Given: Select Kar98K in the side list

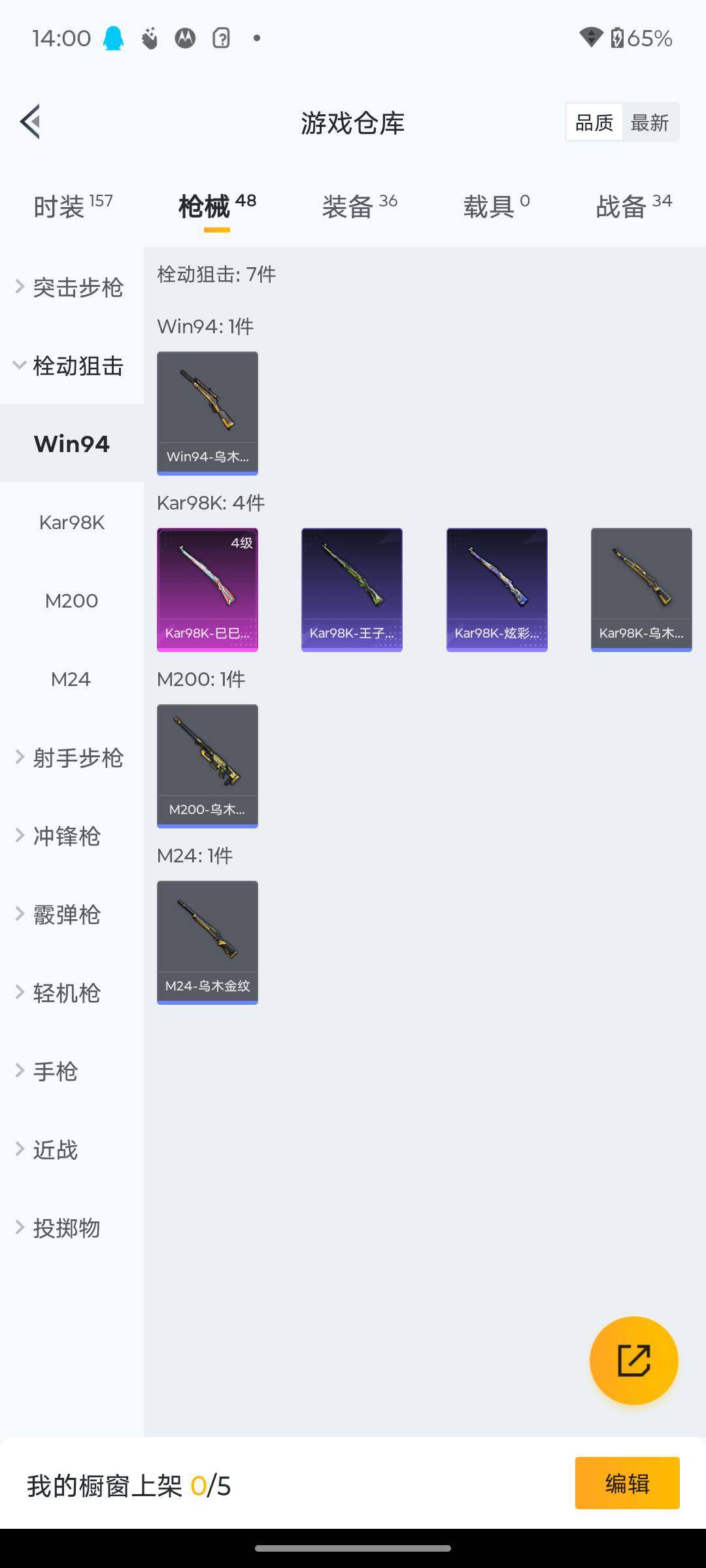Looking at the screenshot, I should click(72, 523).
